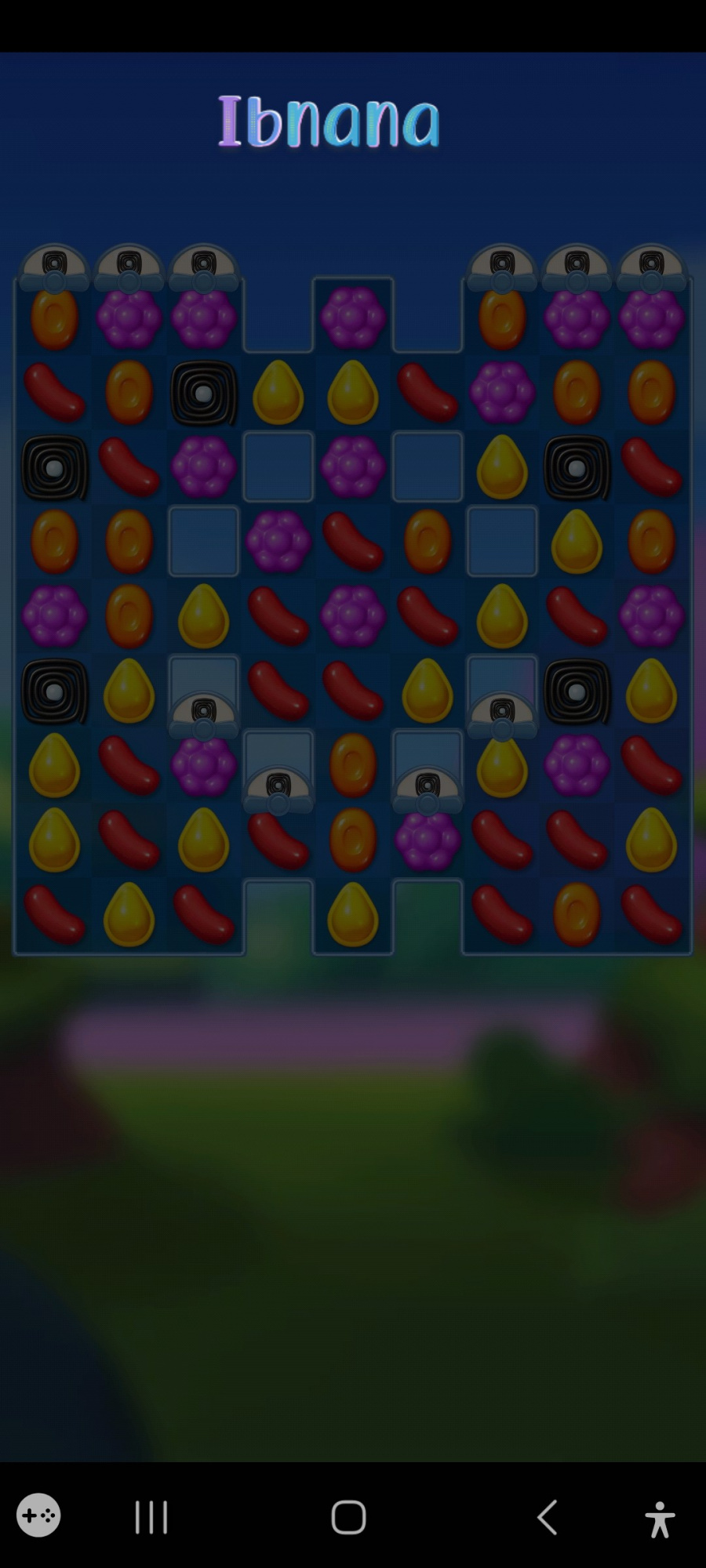Return to the phone's home screen
This screenshot has width=706, height=1568.
[348, 1517]
